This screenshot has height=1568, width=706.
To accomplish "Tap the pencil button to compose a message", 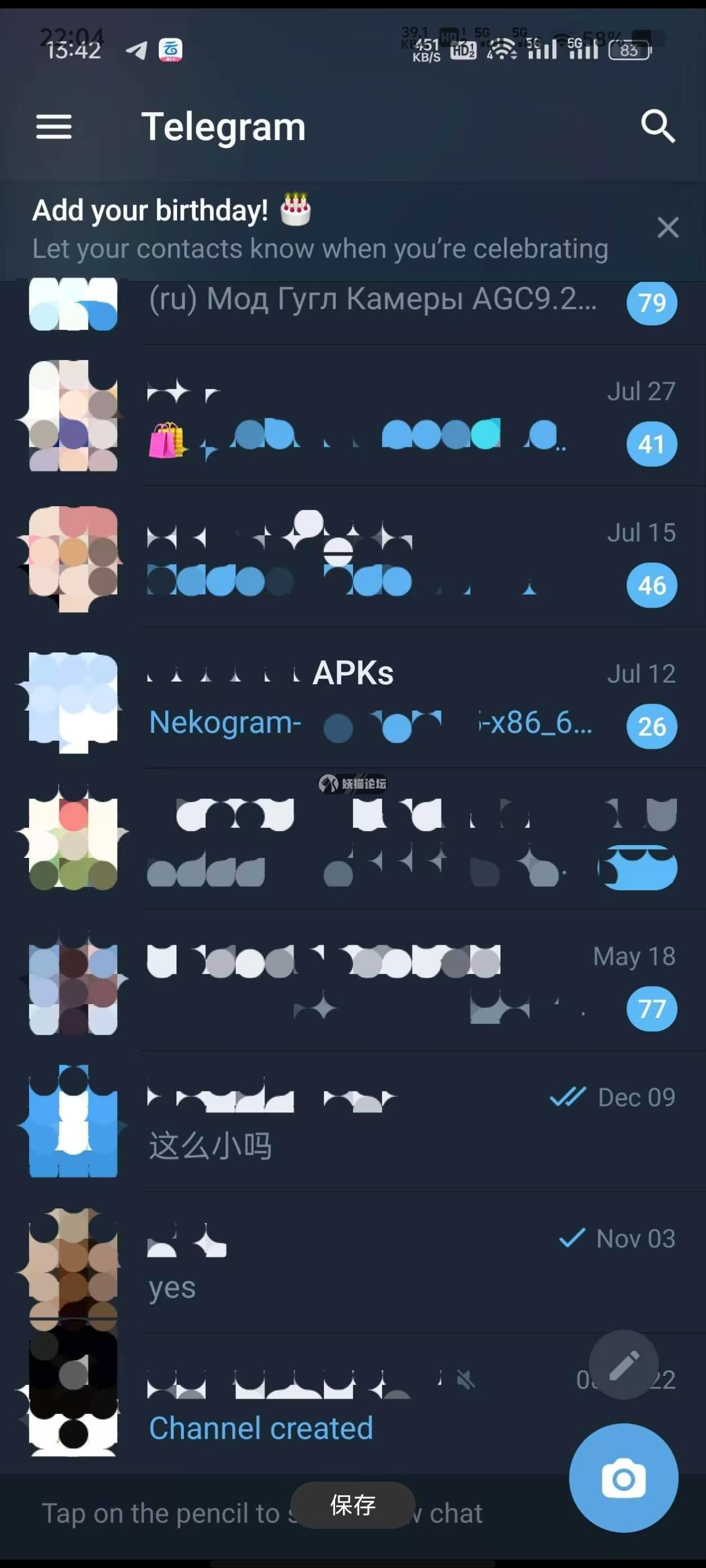I will (623, 1365).
